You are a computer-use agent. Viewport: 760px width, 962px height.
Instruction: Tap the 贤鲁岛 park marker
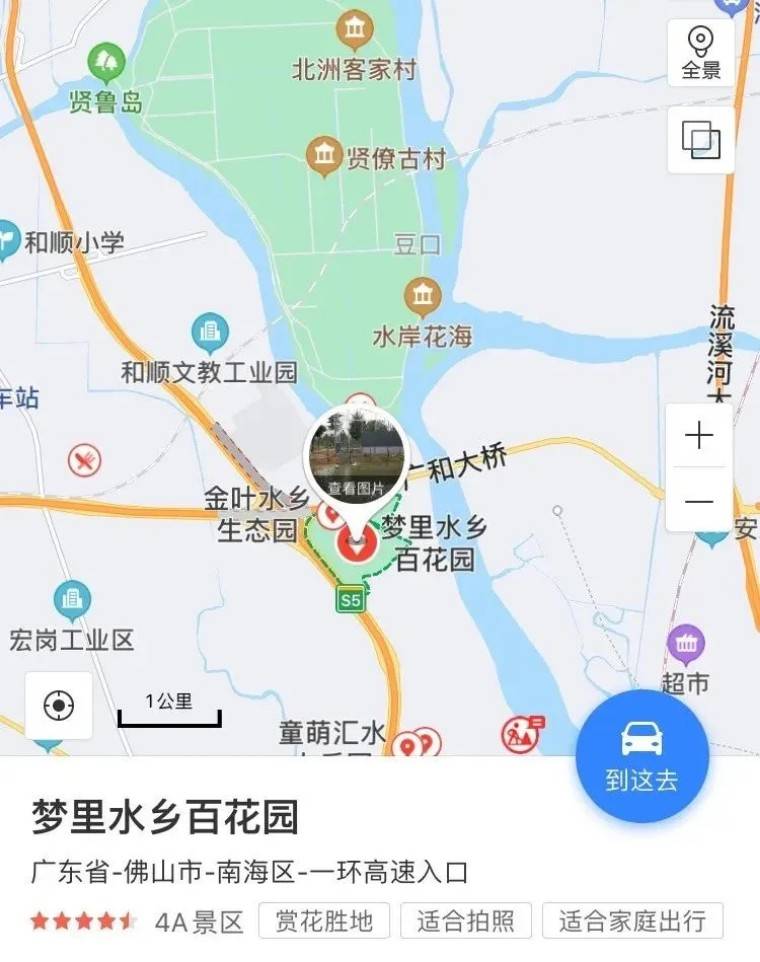point(106,62)
